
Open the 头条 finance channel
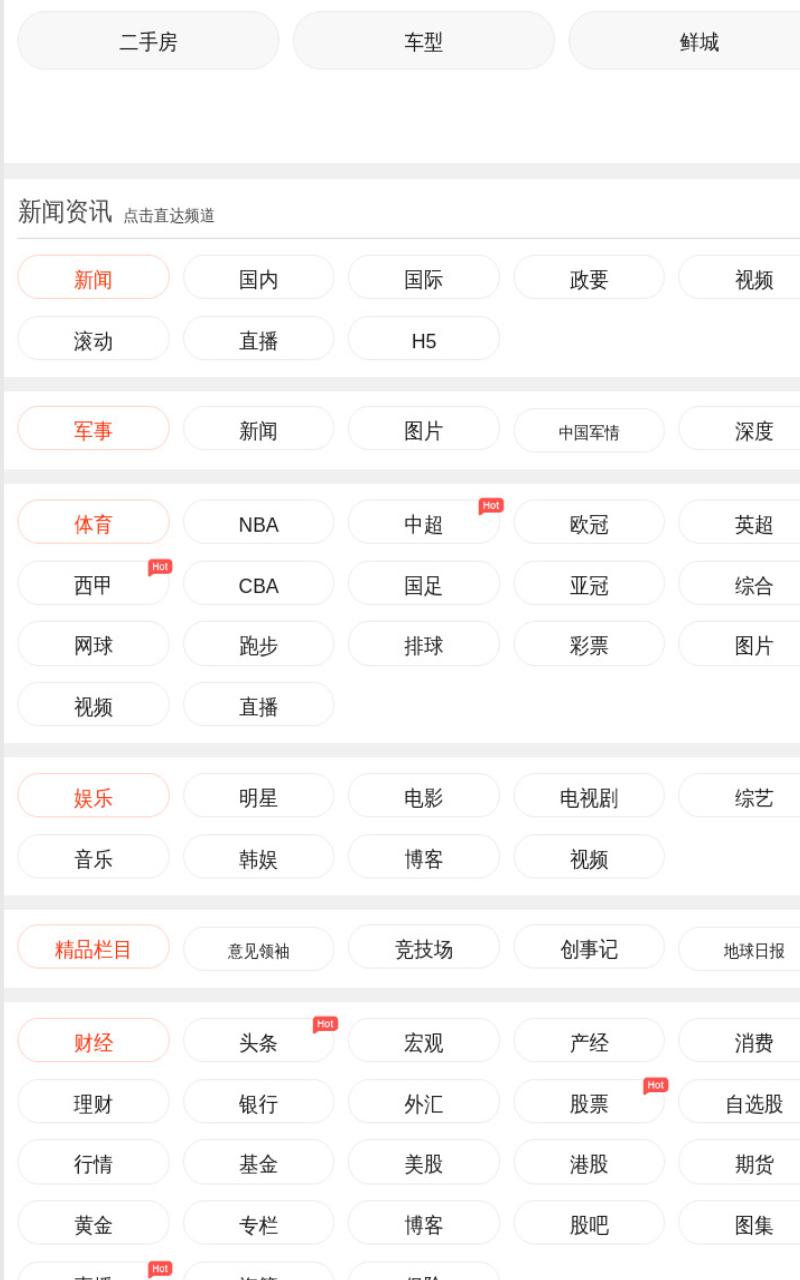coord(258,1040)
